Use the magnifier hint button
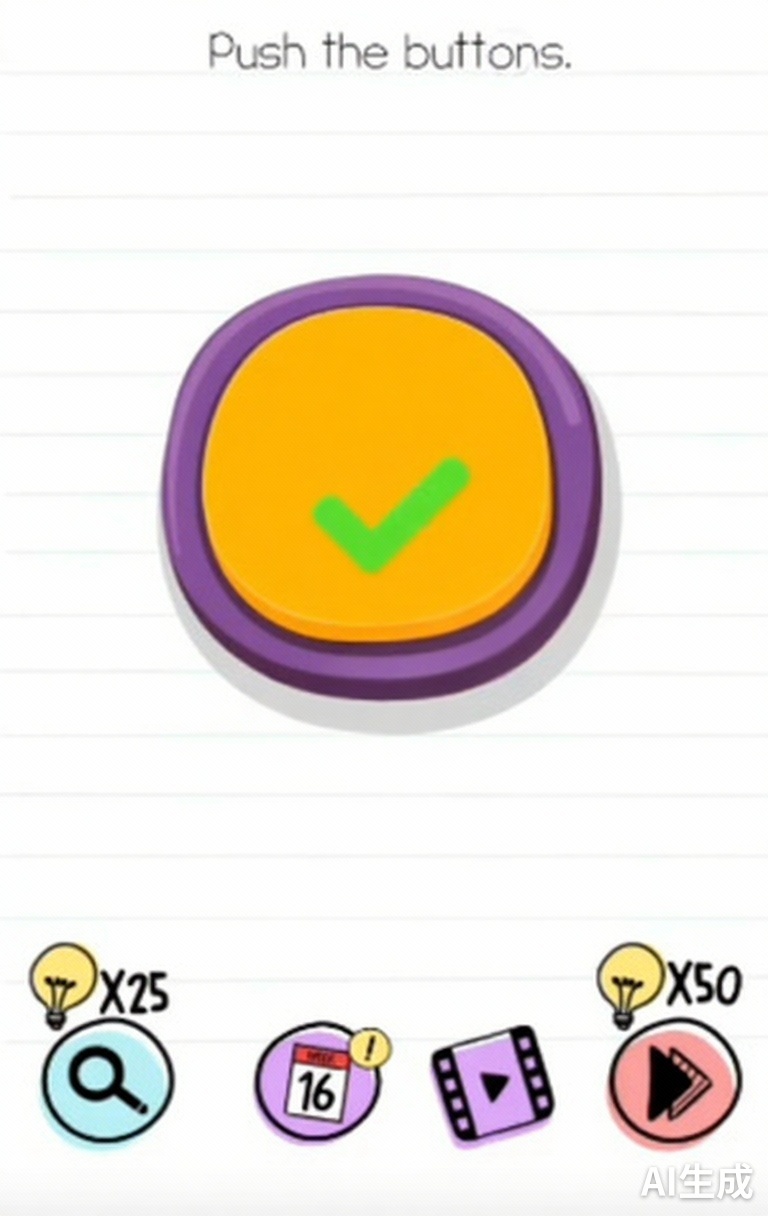The height and width of the screenshot is (1216, 768). (x=107, y=1081)
